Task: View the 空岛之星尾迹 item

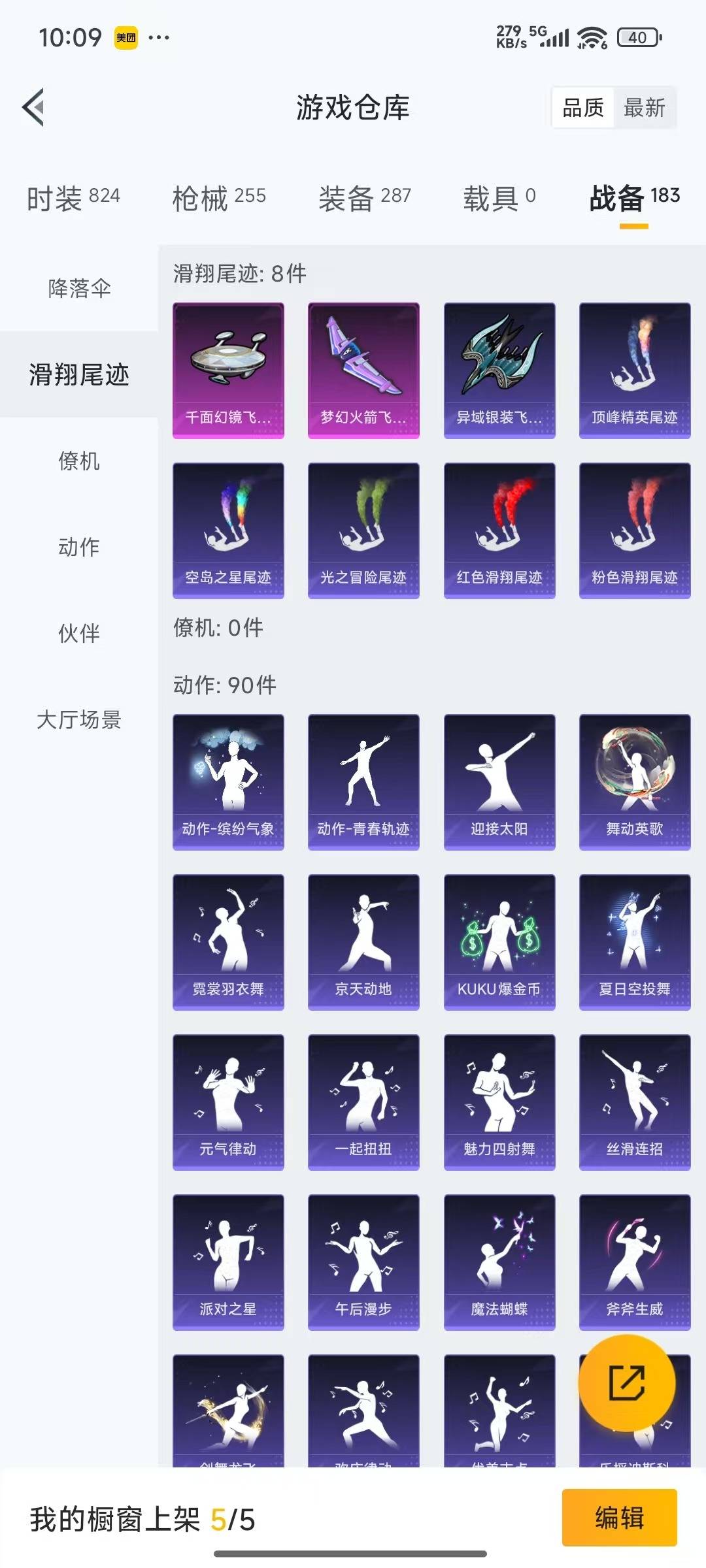Action: click(x=228, y=530)
